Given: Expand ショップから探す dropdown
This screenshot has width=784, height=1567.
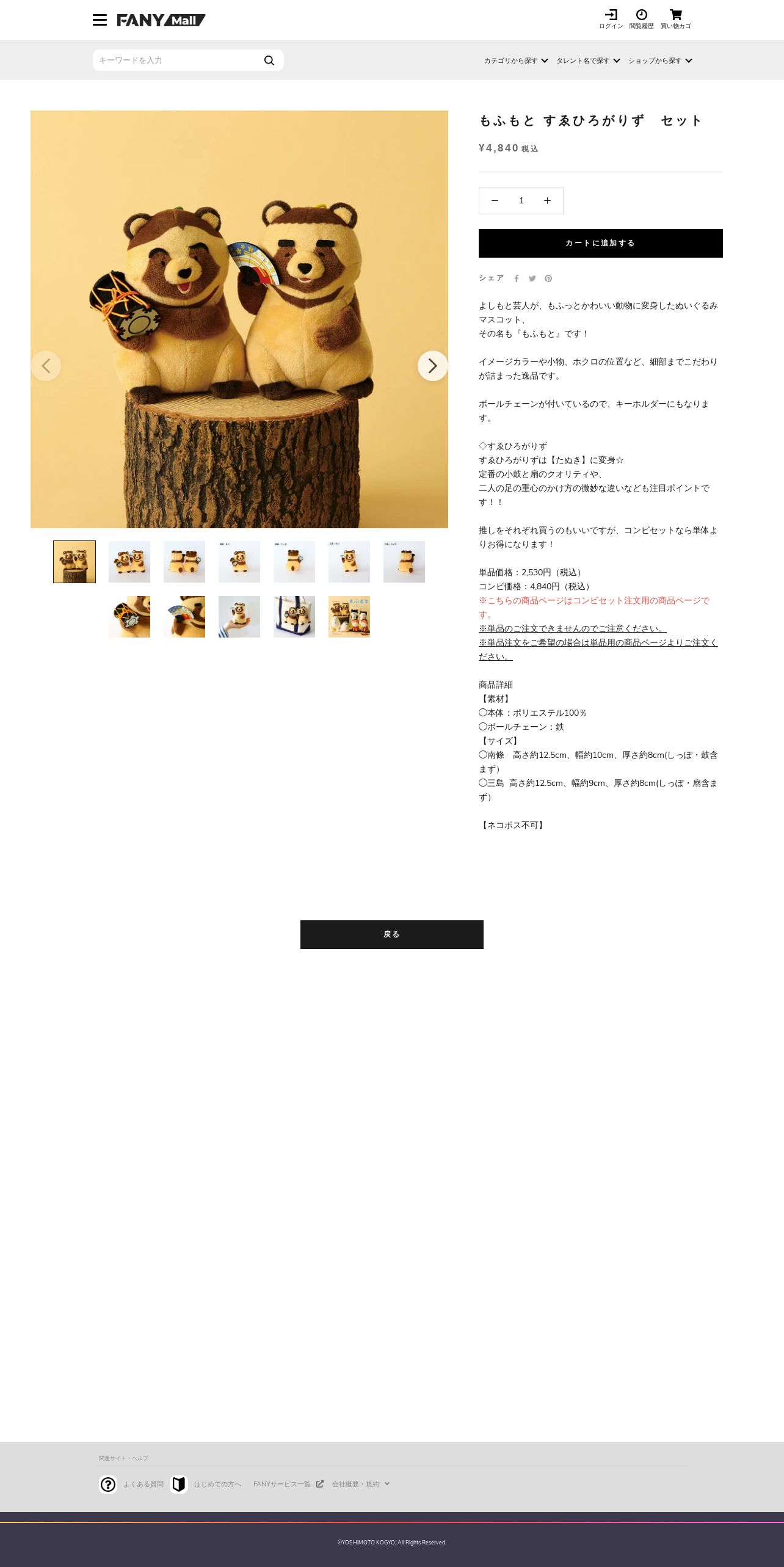Looking at the screenshot, I should click(x=660, y=61).
